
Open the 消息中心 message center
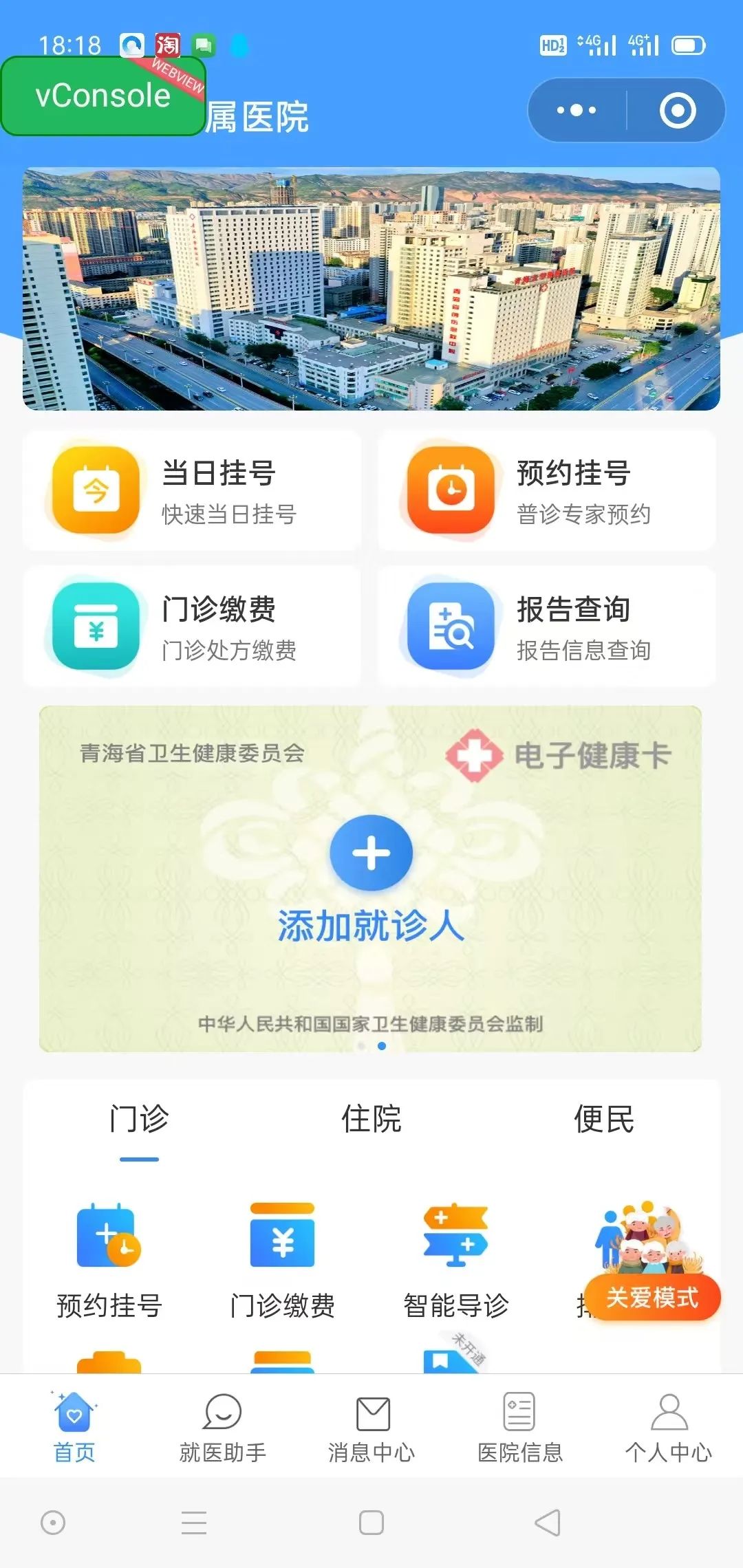pyautogui.click(x=371, y=1428)
